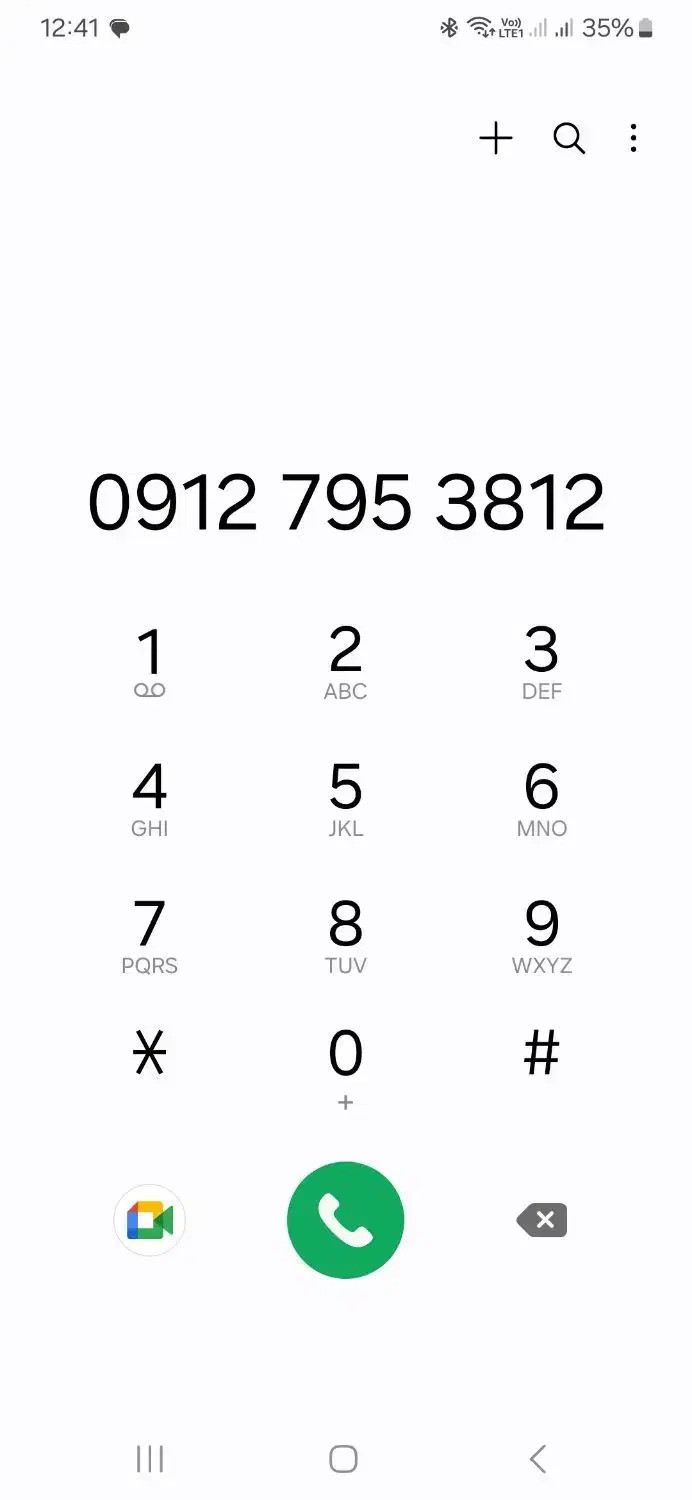This screenshot has height=1500, width=692.
Task: Delete the last digit entered
Action: 542,1220
